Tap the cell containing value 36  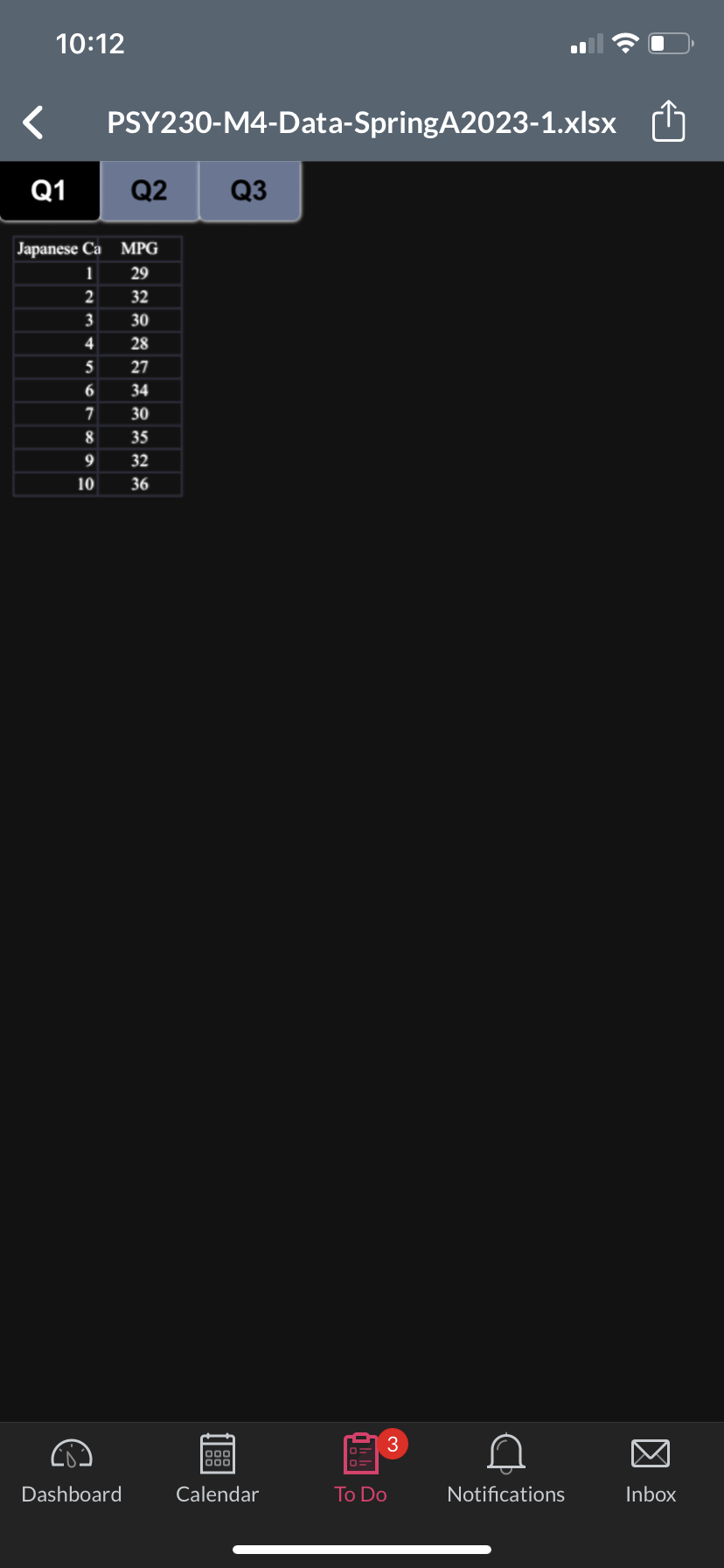pyautogui.click(x=140, y=484)
